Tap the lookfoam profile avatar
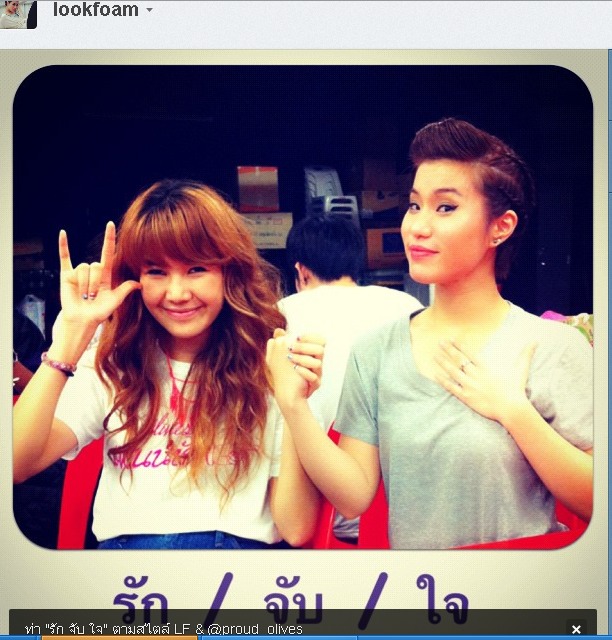The image size is (612, 640). tap(18, 13)
